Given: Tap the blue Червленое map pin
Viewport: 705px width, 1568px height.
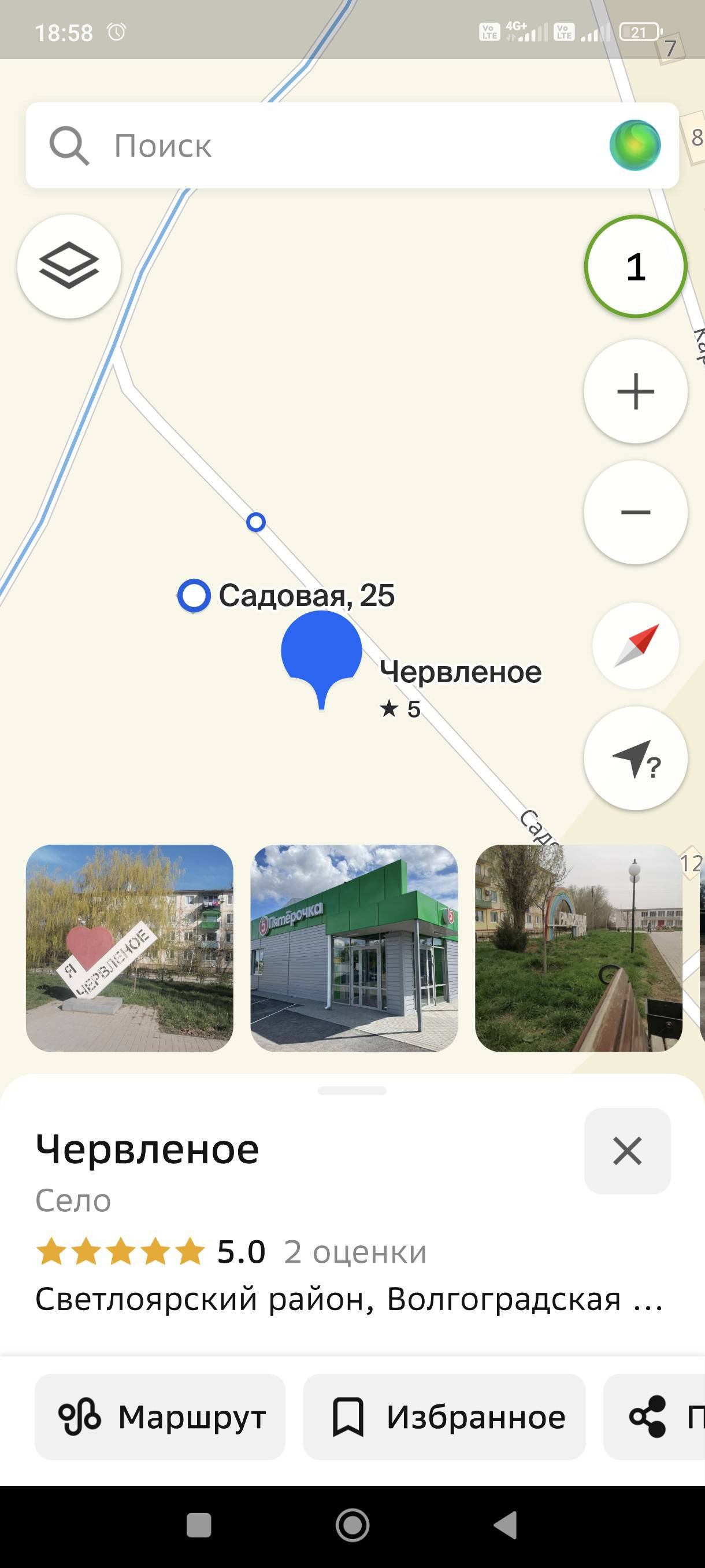Looking at the screenshot, I should 321,651.
